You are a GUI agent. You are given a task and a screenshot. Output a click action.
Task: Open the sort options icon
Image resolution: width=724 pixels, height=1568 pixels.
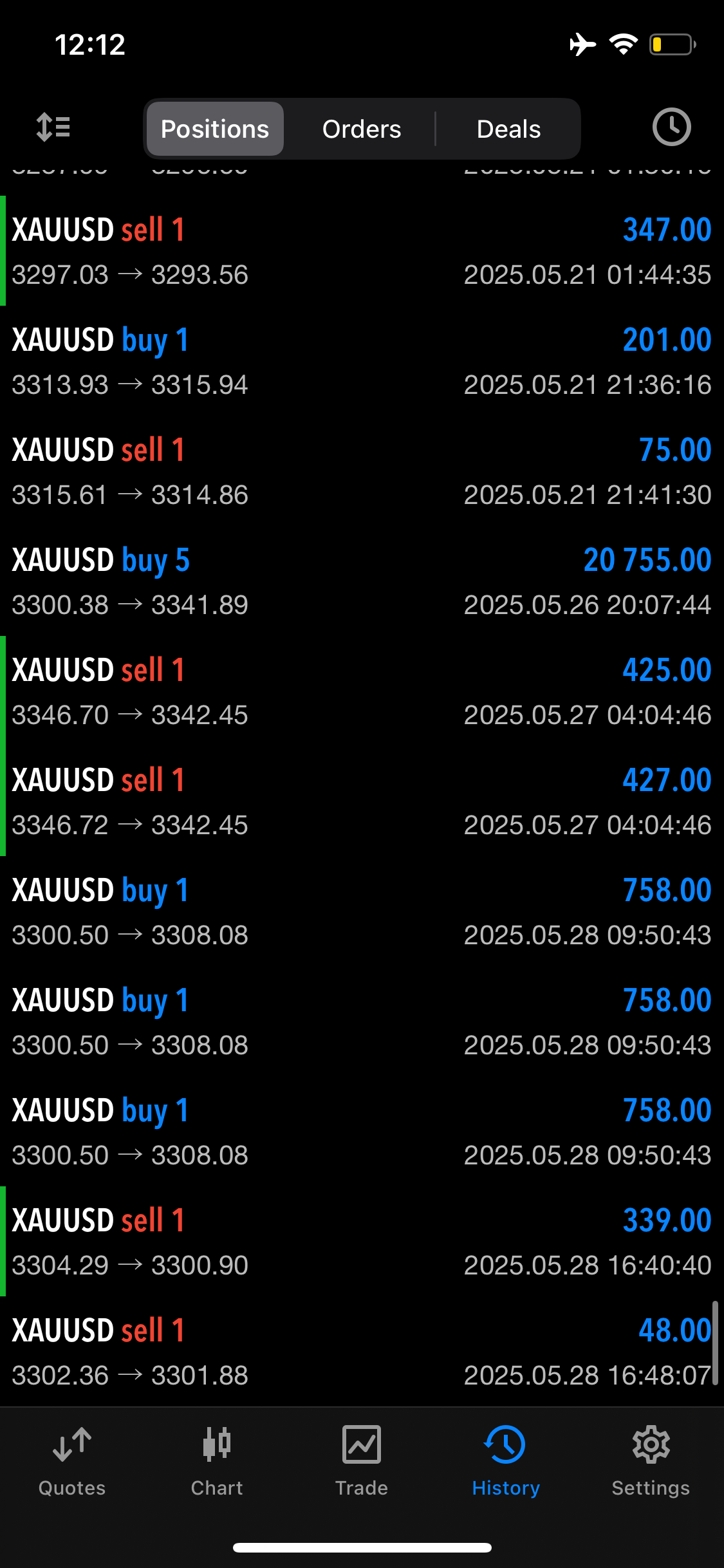53,127
